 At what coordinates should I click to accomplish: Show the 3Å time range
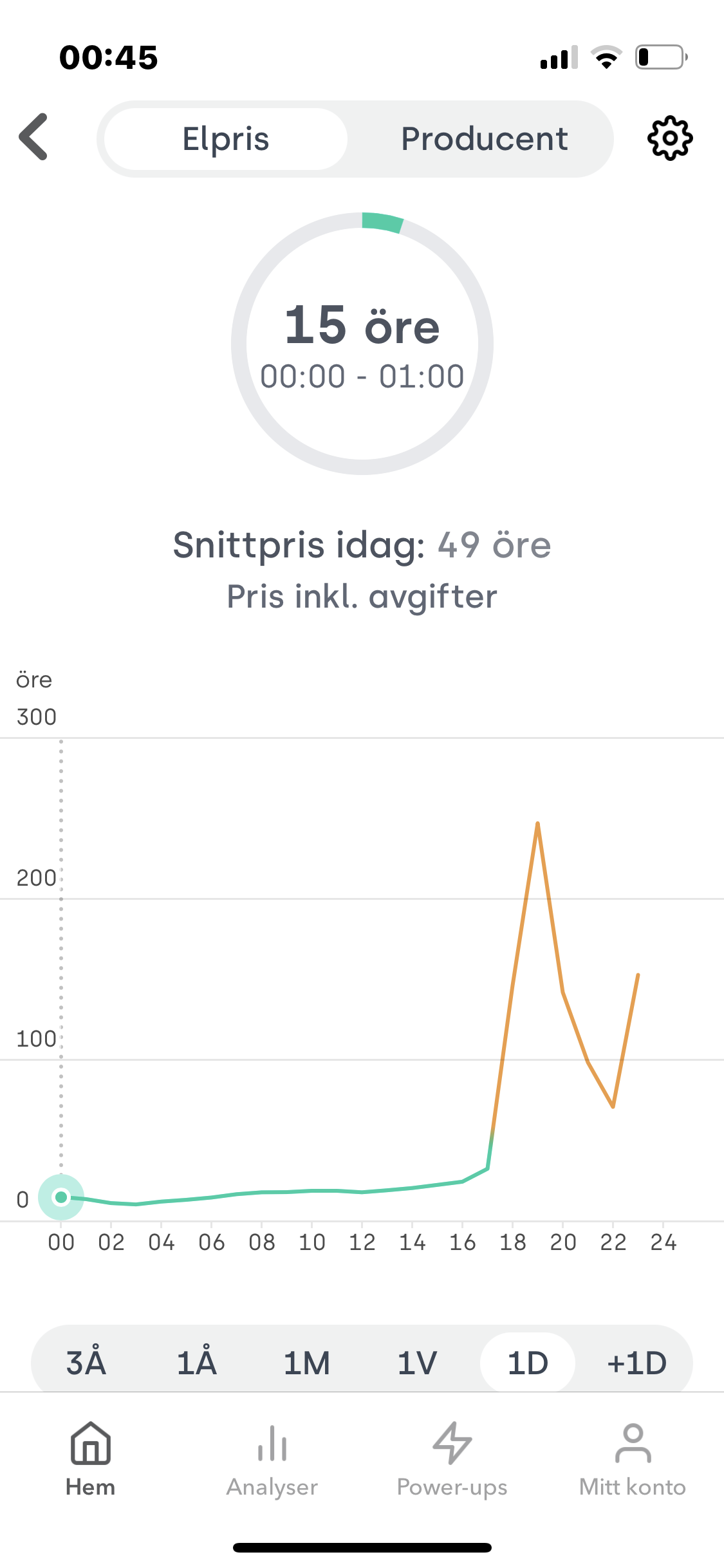point(86,1363)
